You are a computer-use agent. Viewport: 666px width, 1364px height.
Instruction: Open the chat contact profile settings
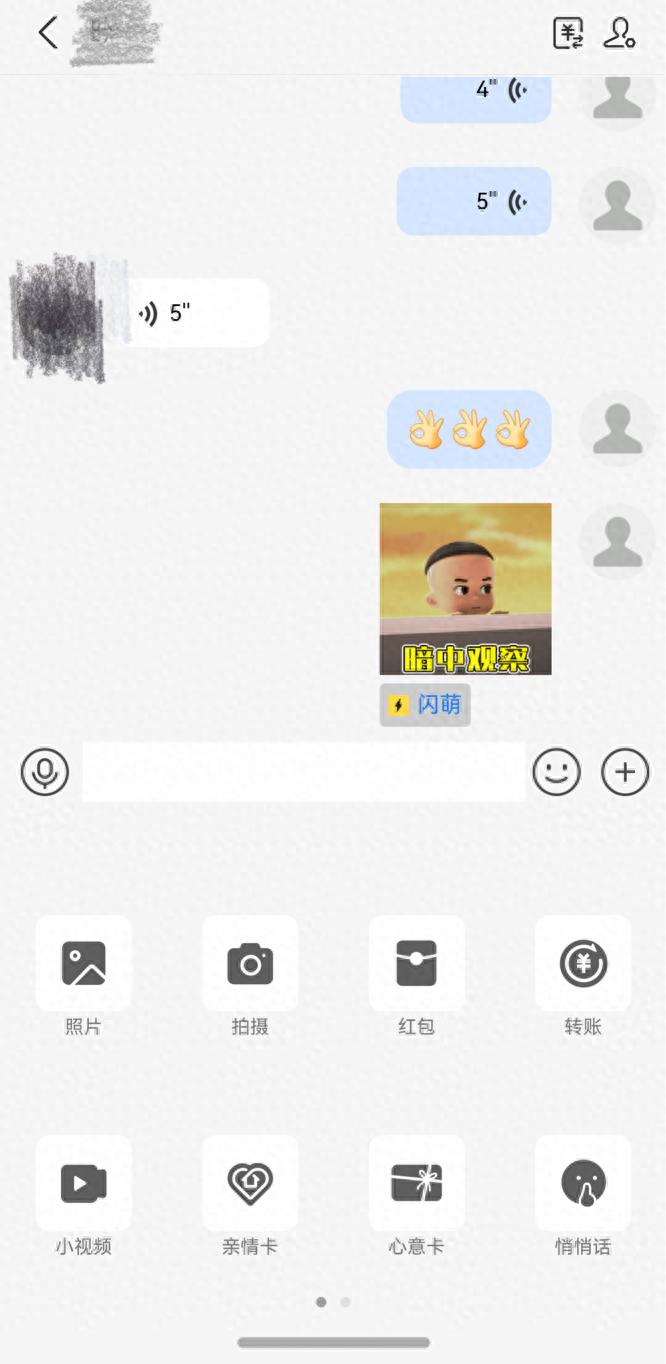click(619, 33)
